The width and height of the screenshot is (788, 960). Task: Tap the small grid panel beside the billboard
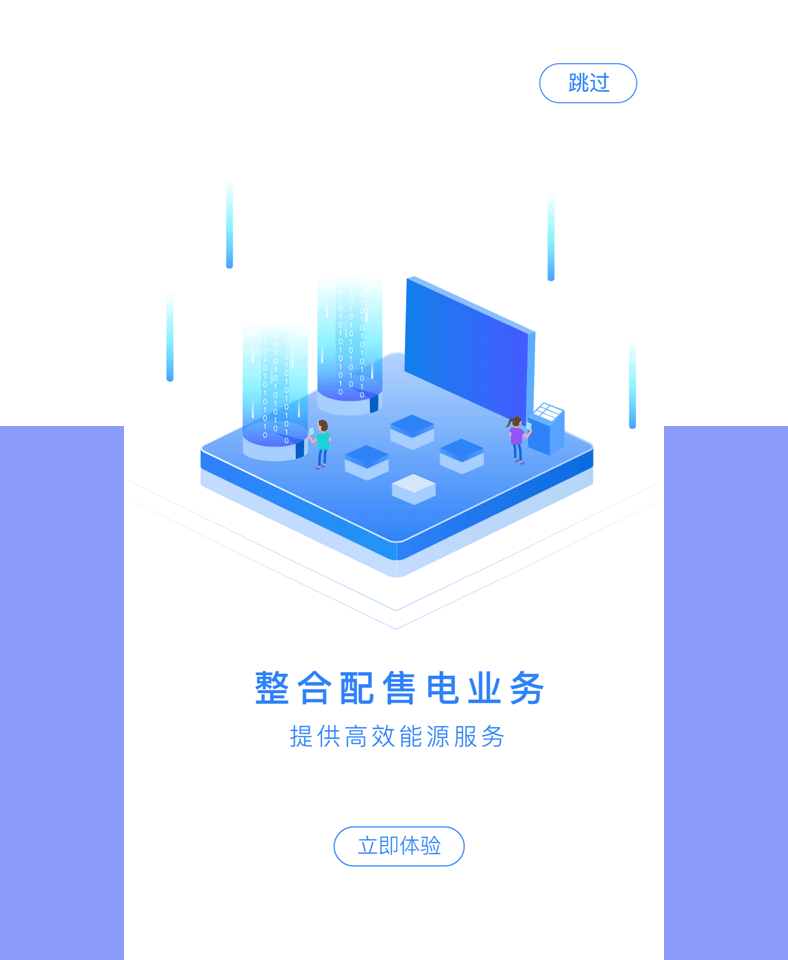click(548, 410)
